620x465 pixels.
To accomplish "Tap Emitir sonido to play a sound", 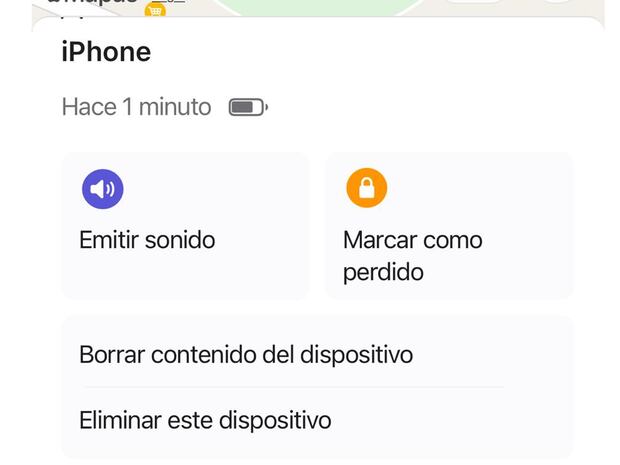I will 185,226.
